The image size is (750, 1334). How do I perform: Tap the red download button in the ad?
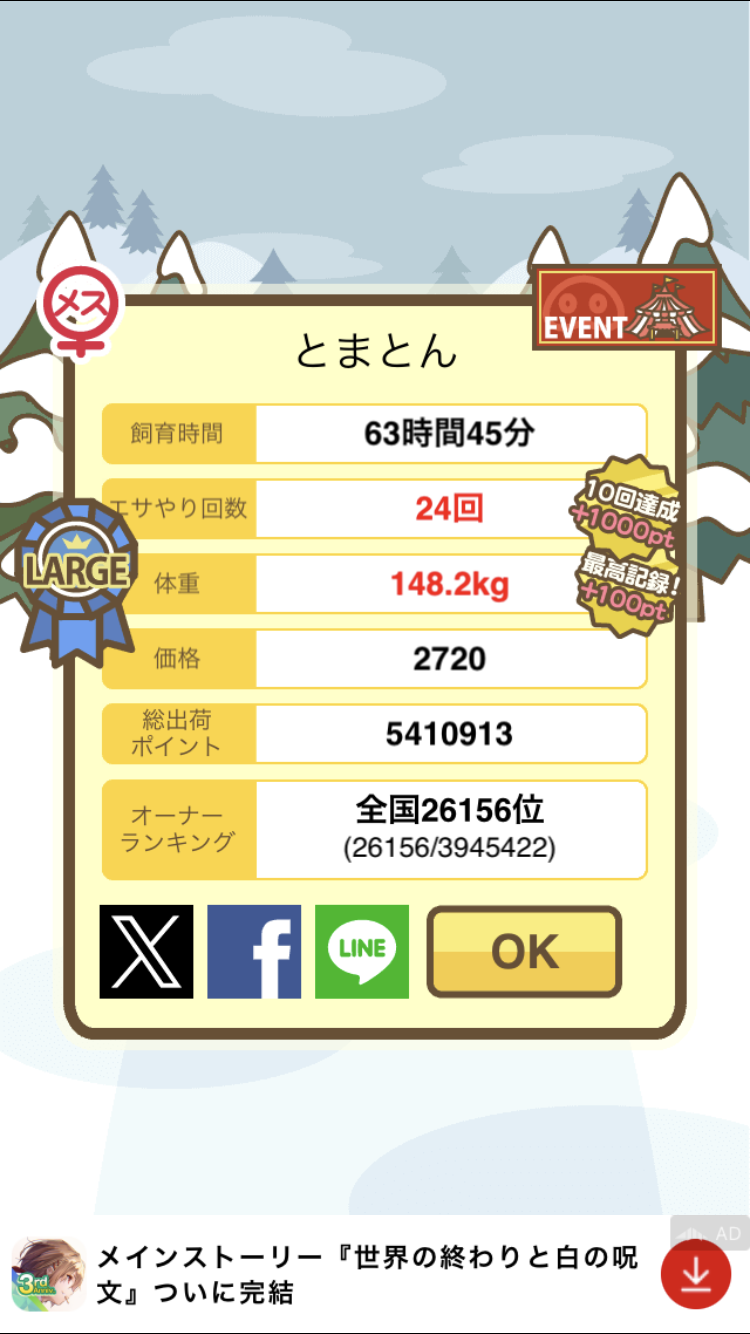click(x=696, y=1274)
